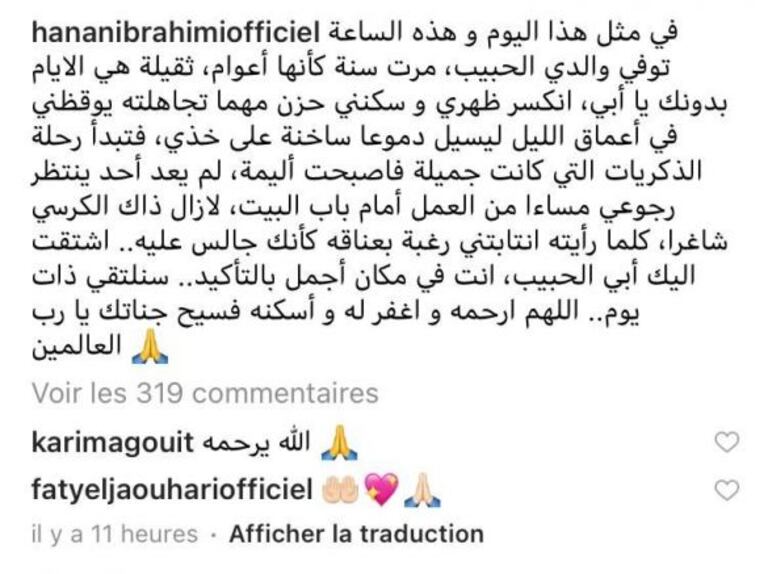
Task: Like the comment by fatyeljaouhariofficiel
Action: point(728,489)
